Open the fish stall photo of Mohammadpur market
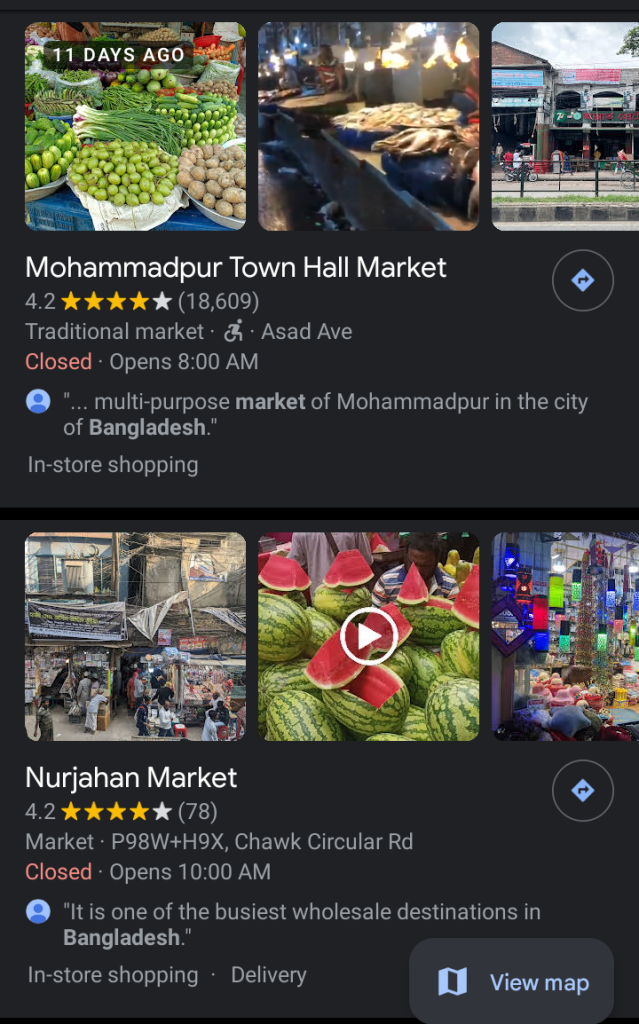Image resolution: width=639 pixels, height=1024 pixels. point(368,126)
